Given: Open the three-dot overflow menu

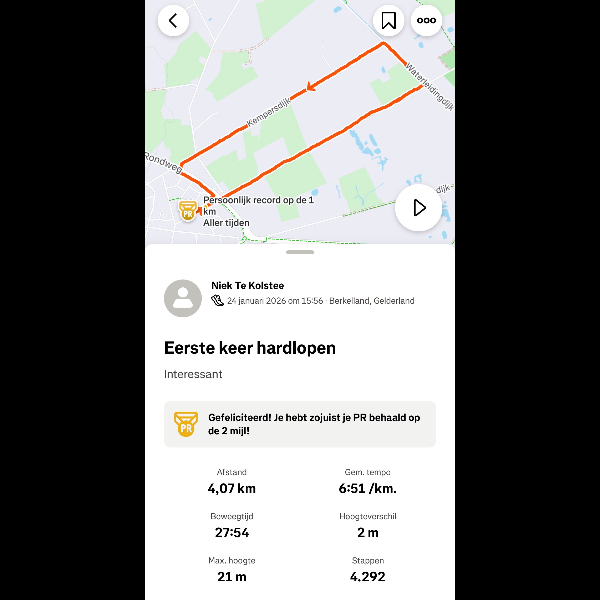Looking at the screenshot, I should [427, 20].
